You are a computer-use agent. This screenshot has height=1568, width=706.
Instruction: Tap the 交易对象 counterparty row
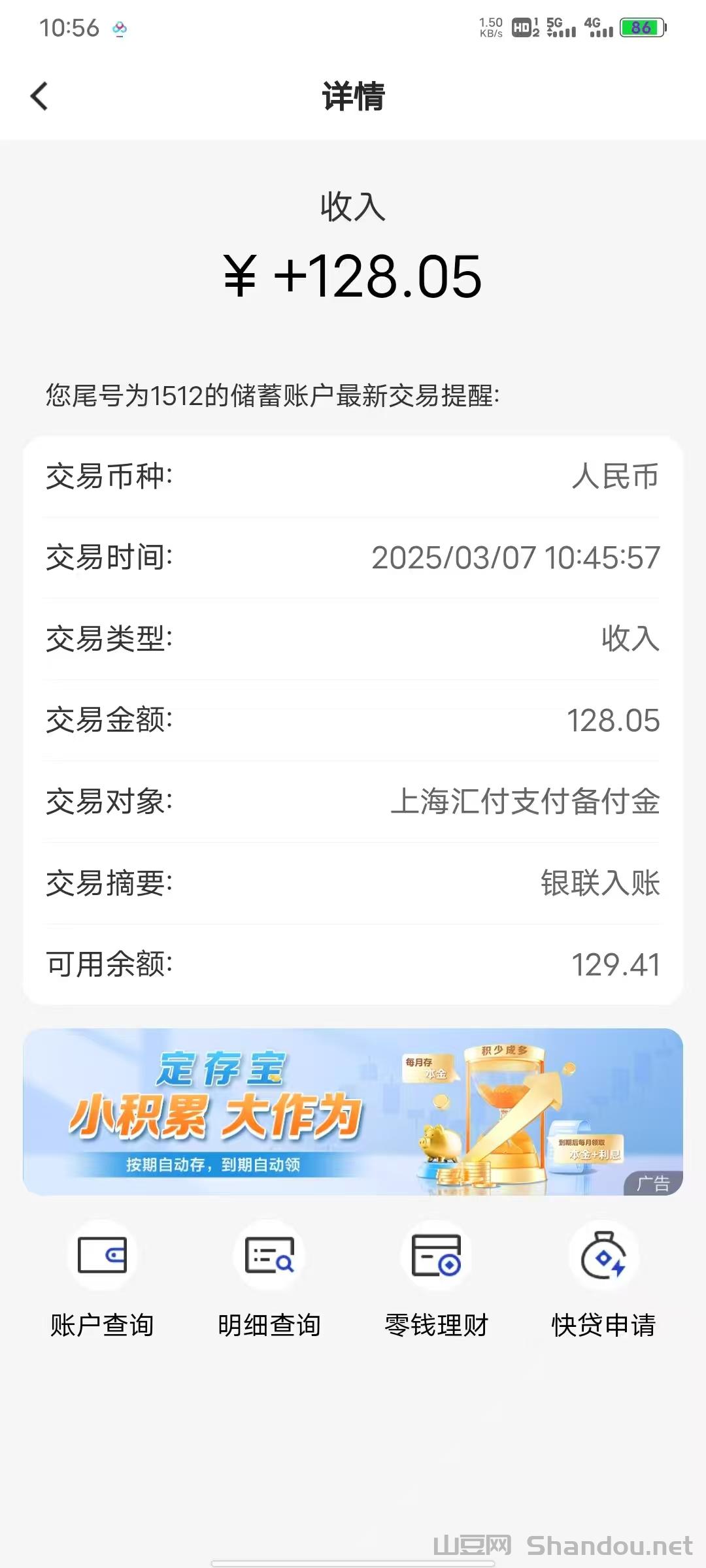[x=353, y=802]
